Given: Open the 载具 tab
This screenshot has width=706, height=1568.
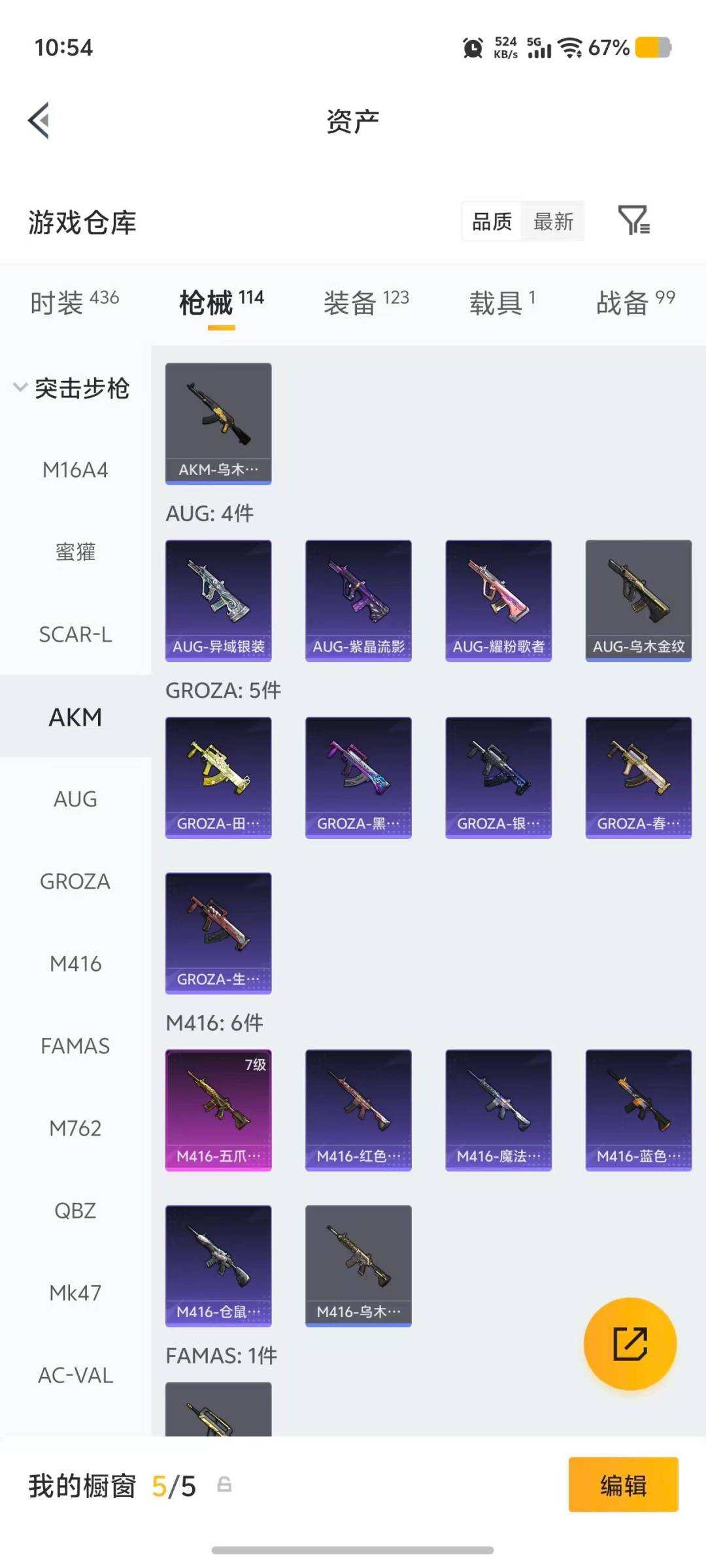Looking at the screenshot, I should tap(502, 302).
